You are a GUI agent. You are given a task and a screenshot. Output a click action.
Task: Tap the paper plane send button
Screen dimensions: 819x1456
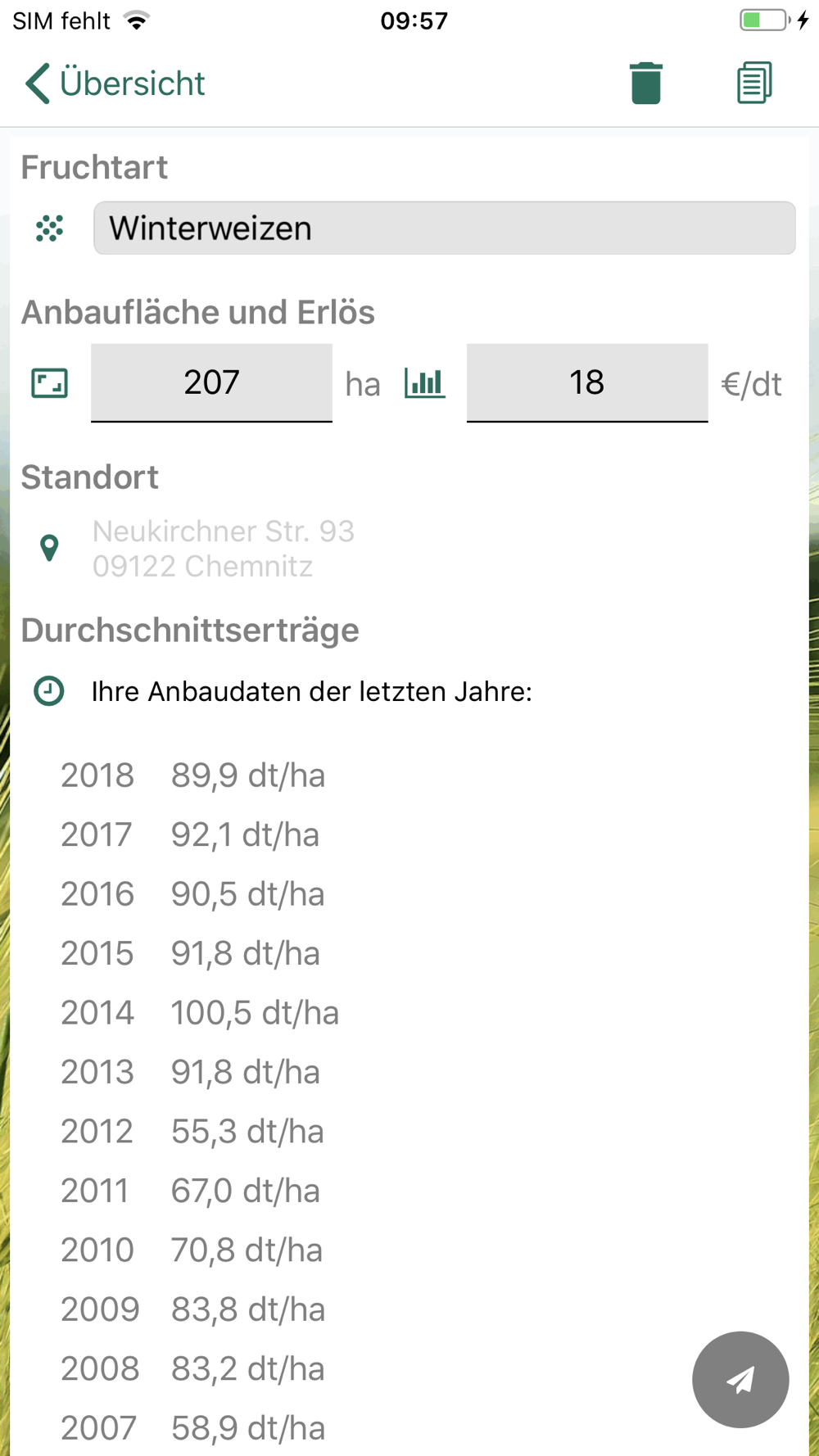click(x=740, y=1380)
